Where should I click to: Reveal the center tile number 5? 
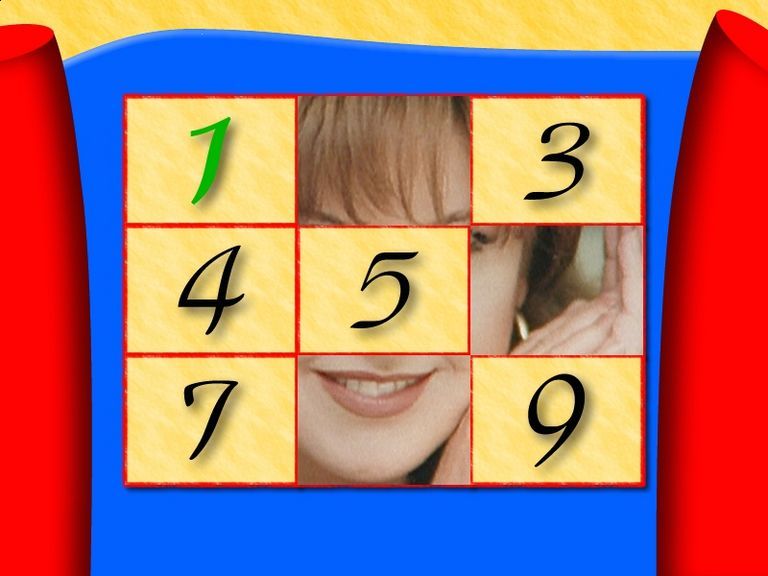pos(383,290)
